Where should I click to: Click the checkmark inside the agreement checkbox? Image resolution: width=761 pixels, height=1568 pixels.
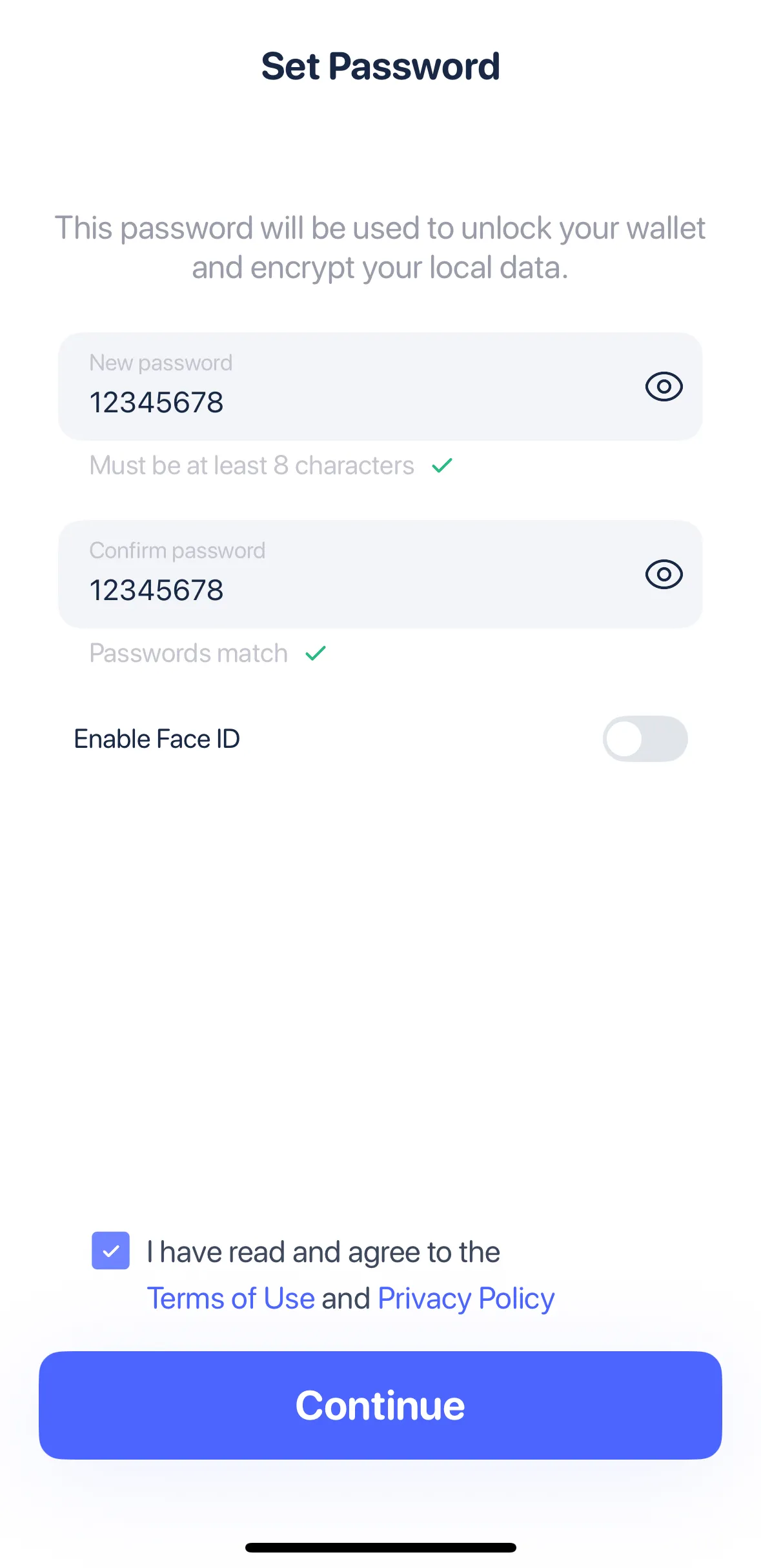point(110,1250)
